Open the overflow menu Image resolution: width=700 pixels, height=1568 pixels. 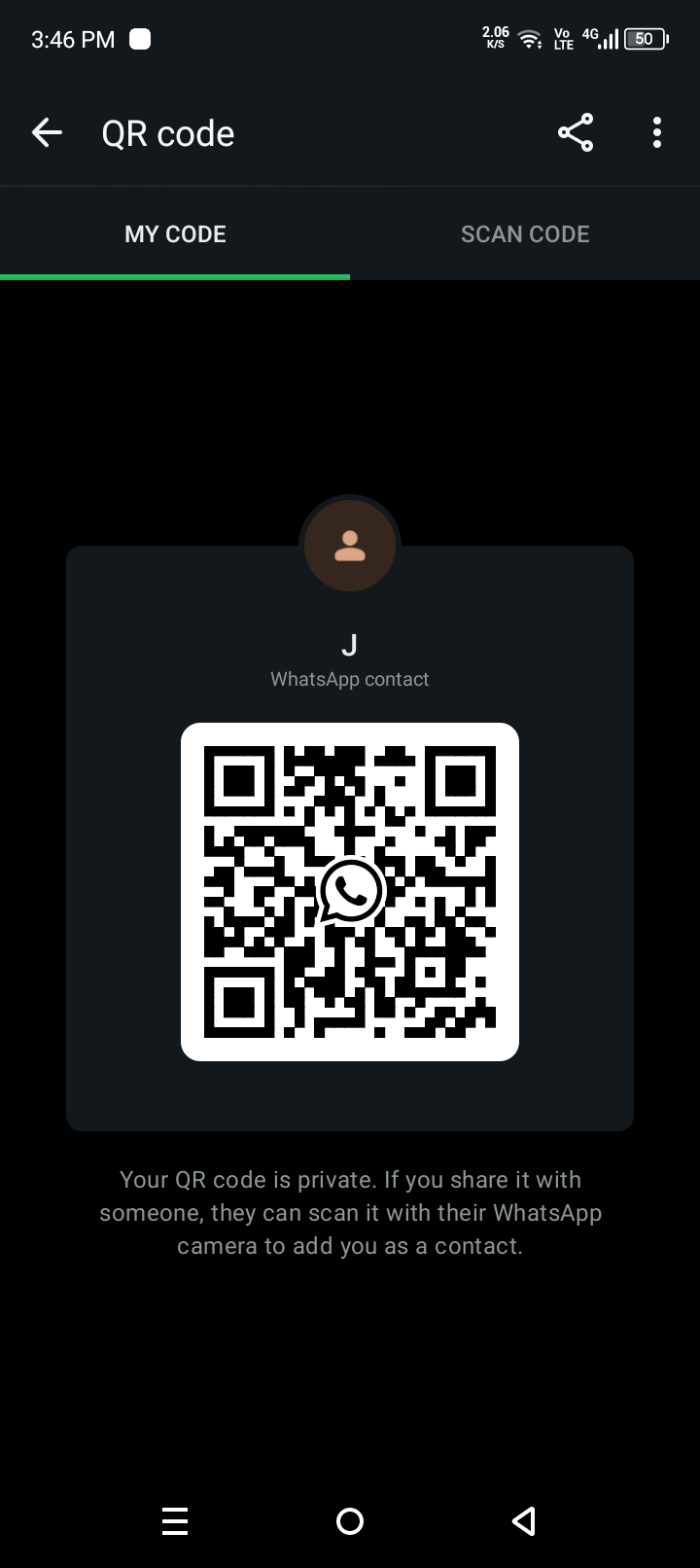click(x=657, y=133)
